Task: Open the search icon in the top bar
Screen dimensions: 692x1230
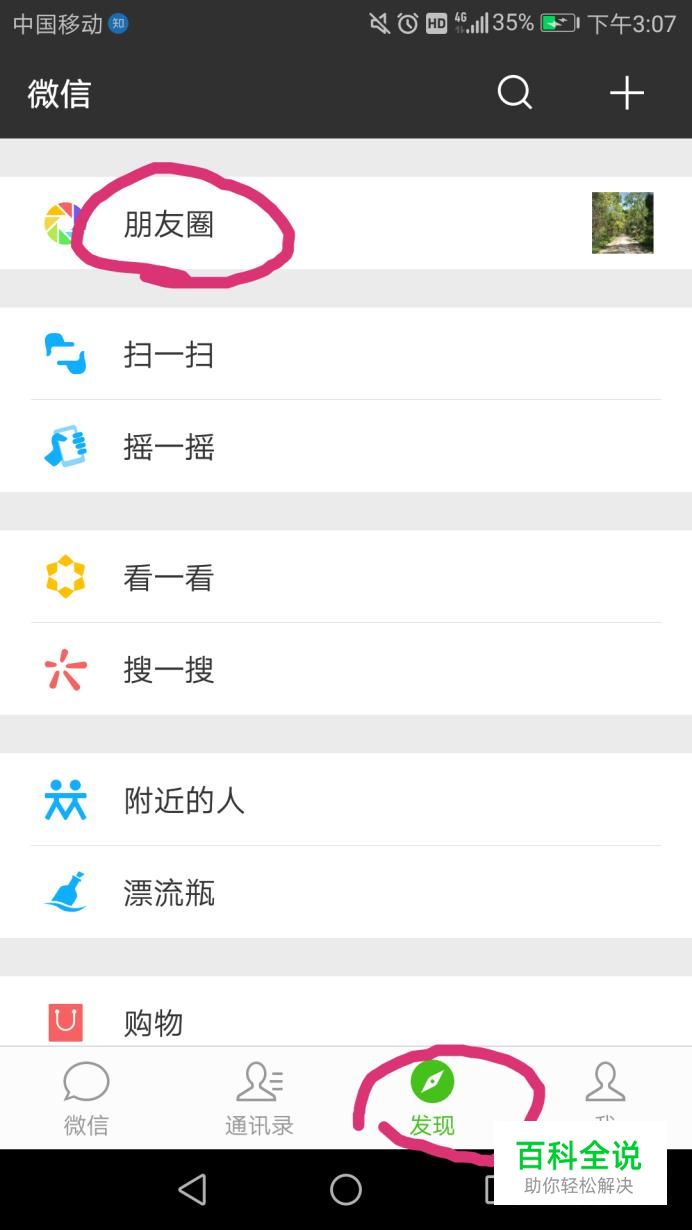Action: click(x=514, y=93)
